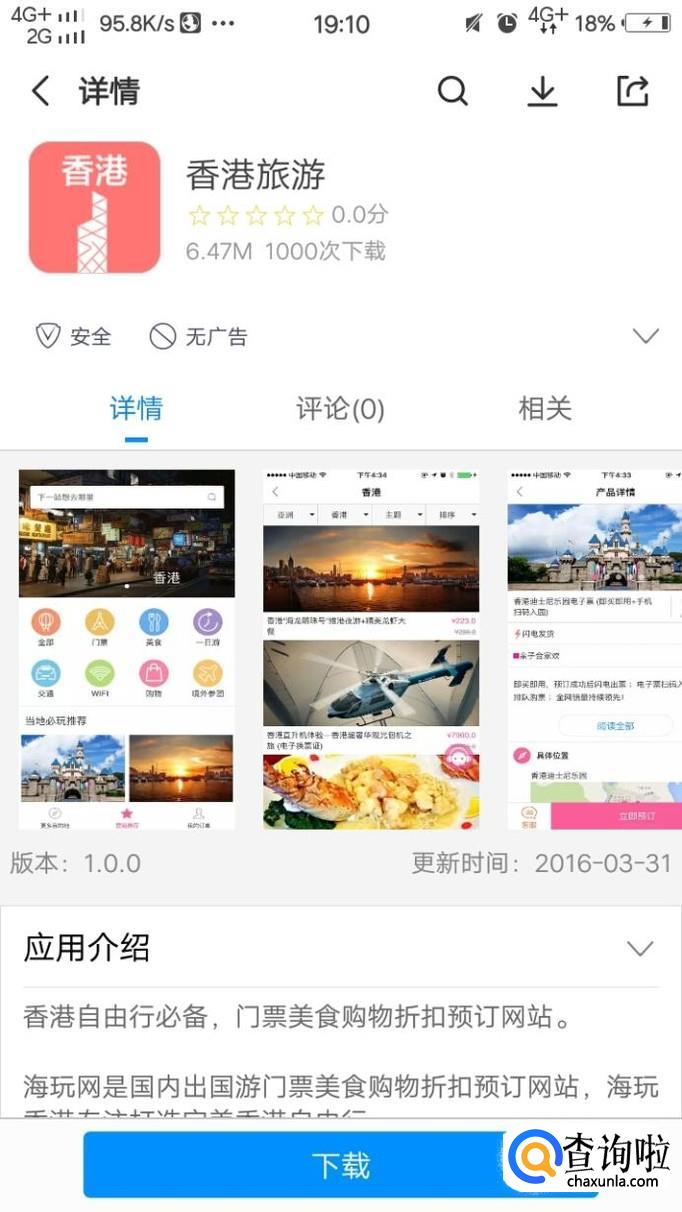The image size is (682, 1212).
Task: Open second screenshot with helicopter listing
Action: 371,648
